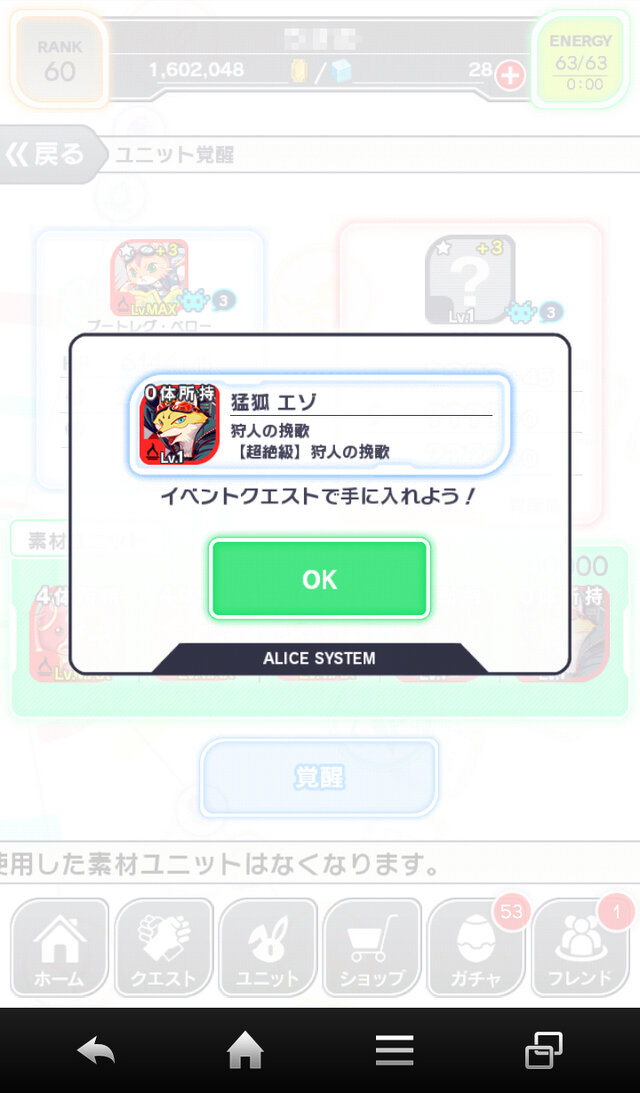Screen dimensions: 640x1093
Task: Tap the red plus icon beside 28
Action: pos(510,74)
